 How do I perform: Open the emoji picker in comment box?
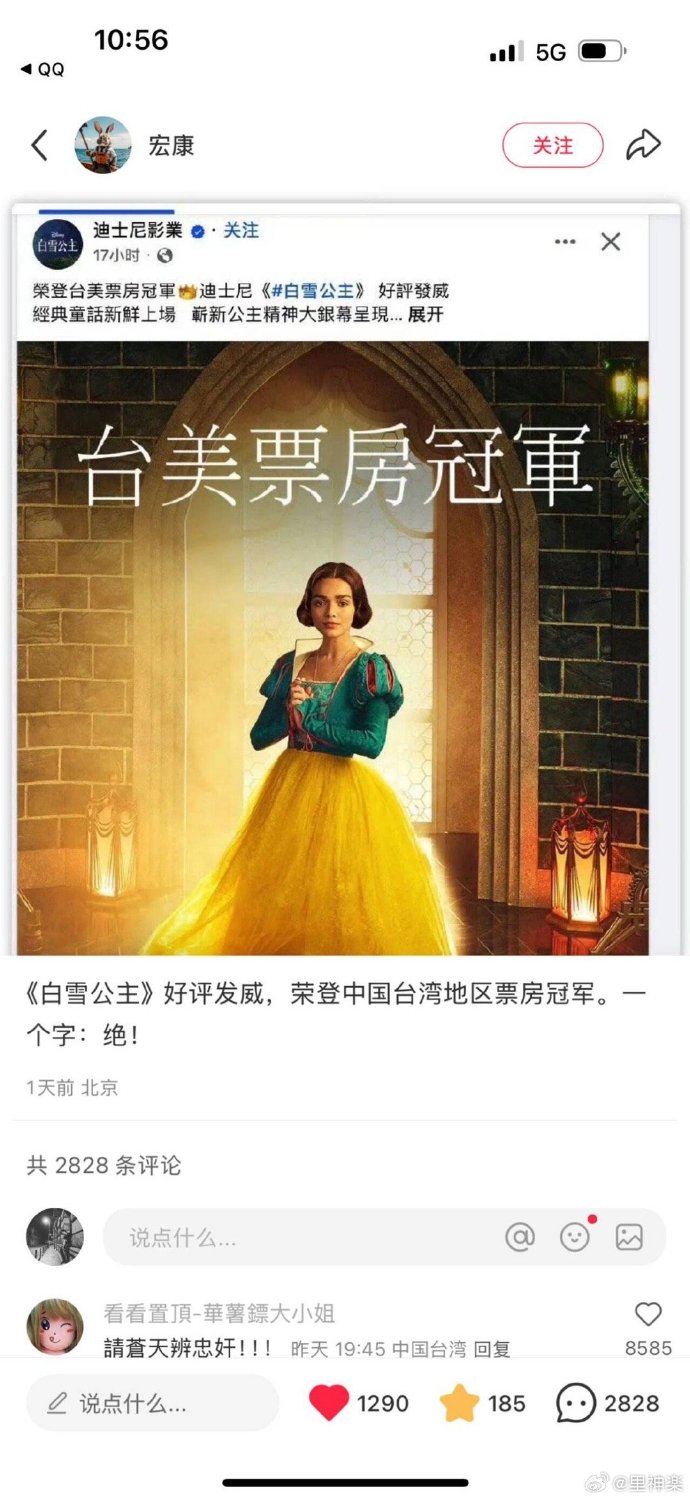pos(575,1237)
